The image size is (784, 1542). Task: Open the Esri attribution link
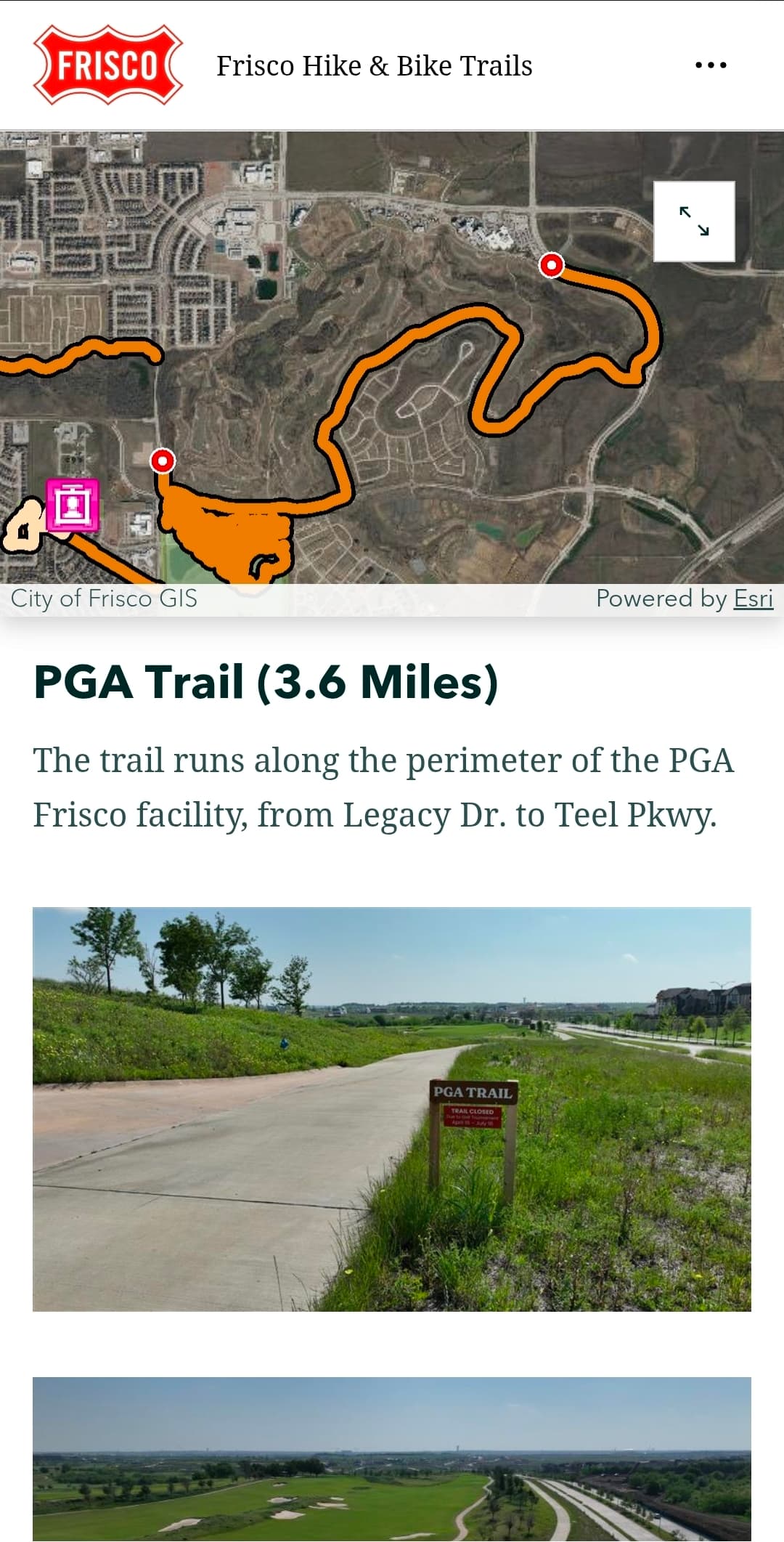(753, 598)
